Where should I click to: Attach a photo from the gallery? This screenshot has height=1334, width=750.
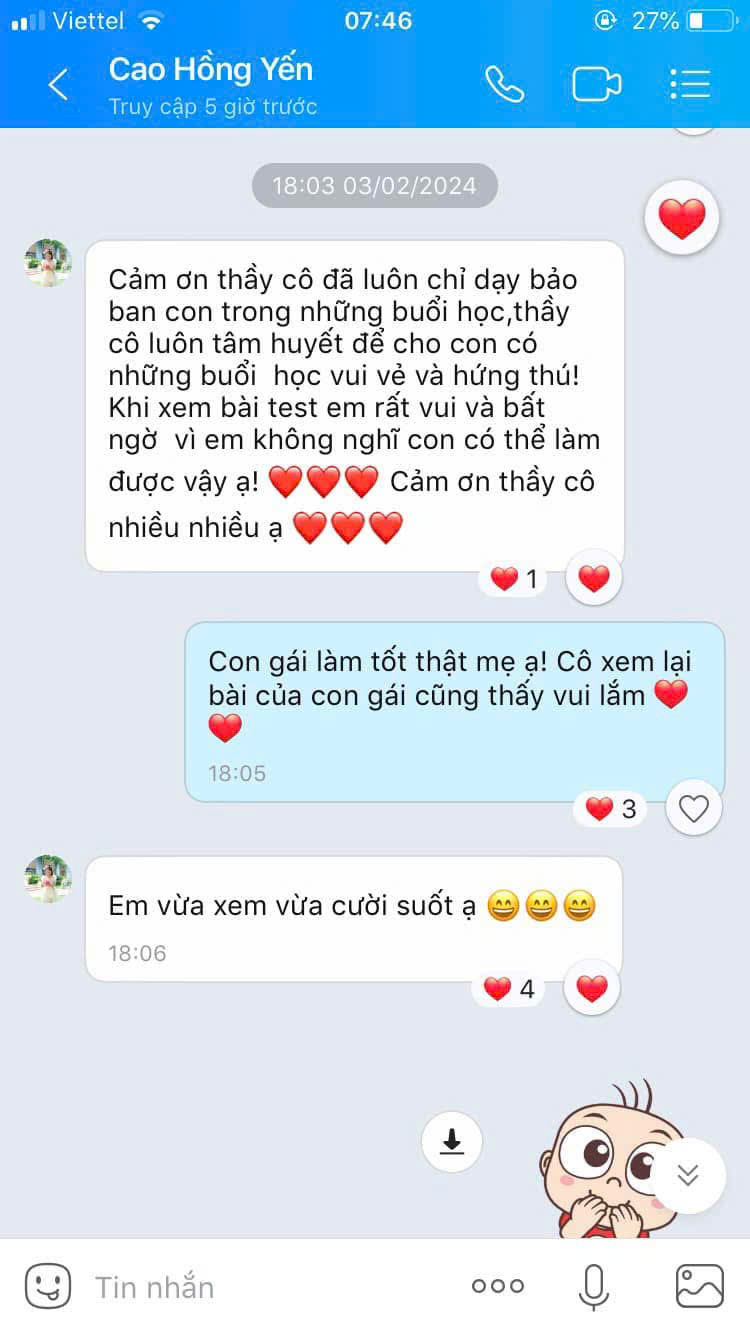(x=699, y=1286)
